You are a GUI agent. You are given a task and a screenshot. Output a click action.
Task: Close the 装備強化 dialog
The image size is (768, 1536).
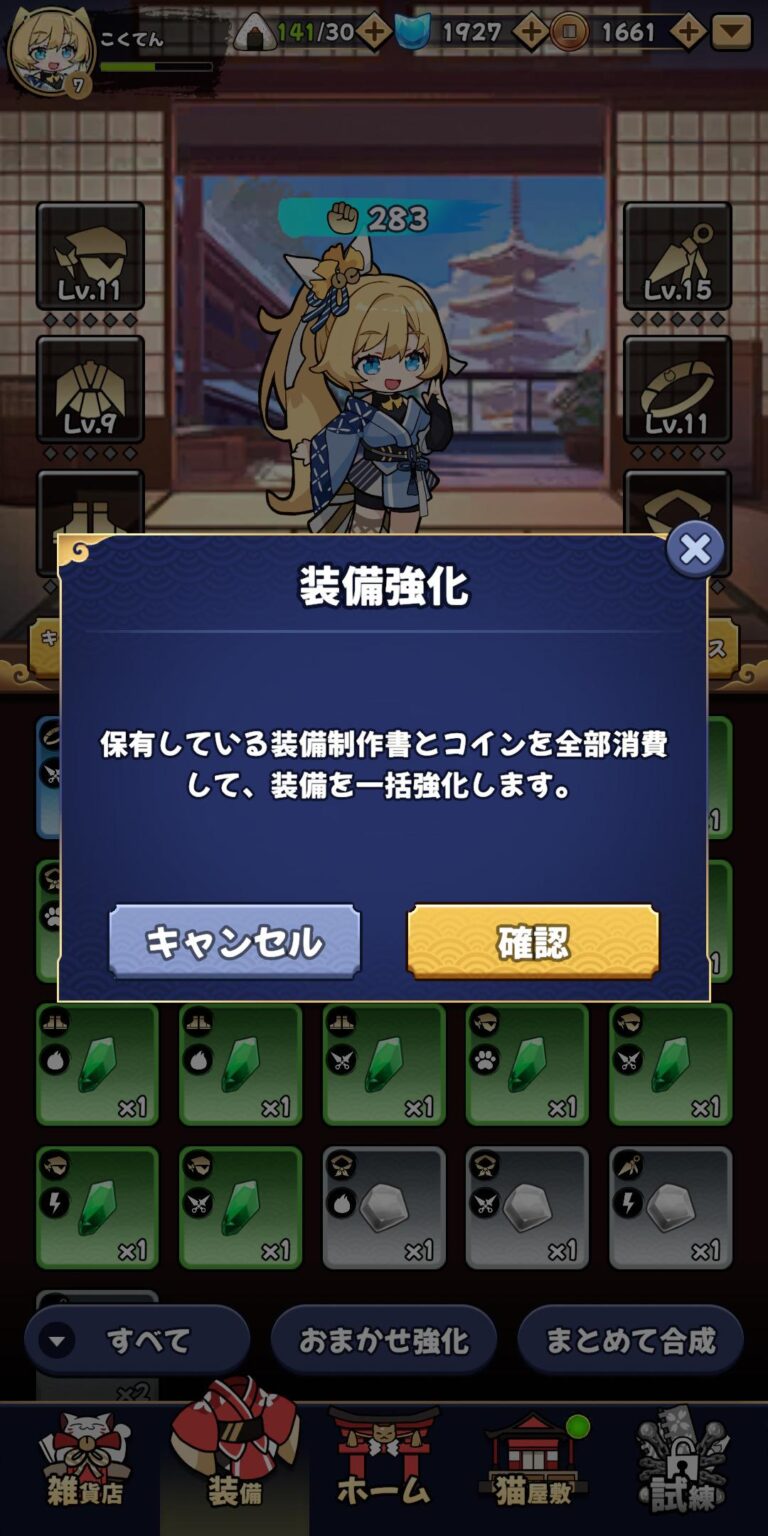(694, 549)
